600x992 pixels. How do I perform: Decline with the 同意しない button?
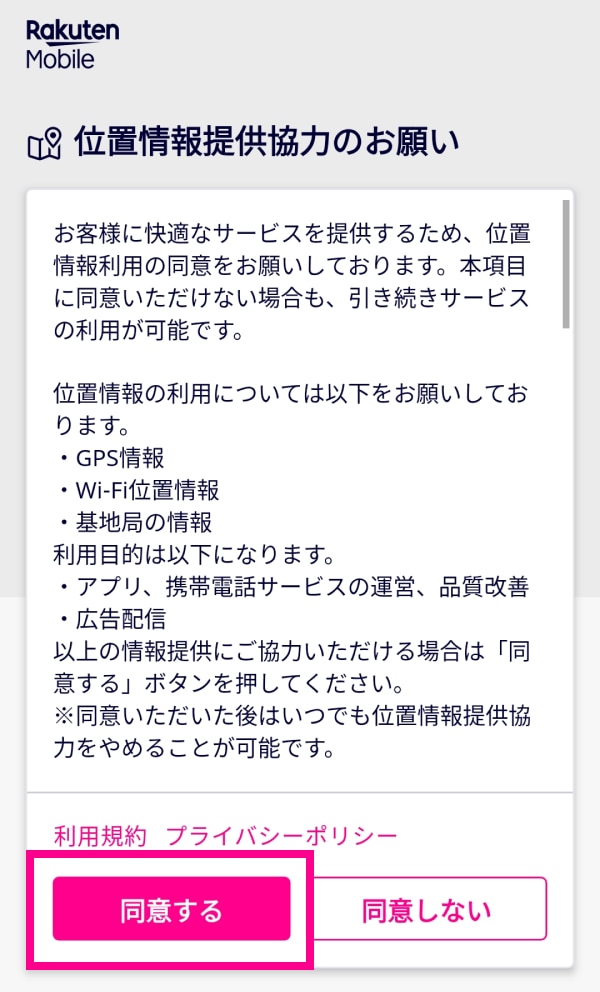coord(427,908)
